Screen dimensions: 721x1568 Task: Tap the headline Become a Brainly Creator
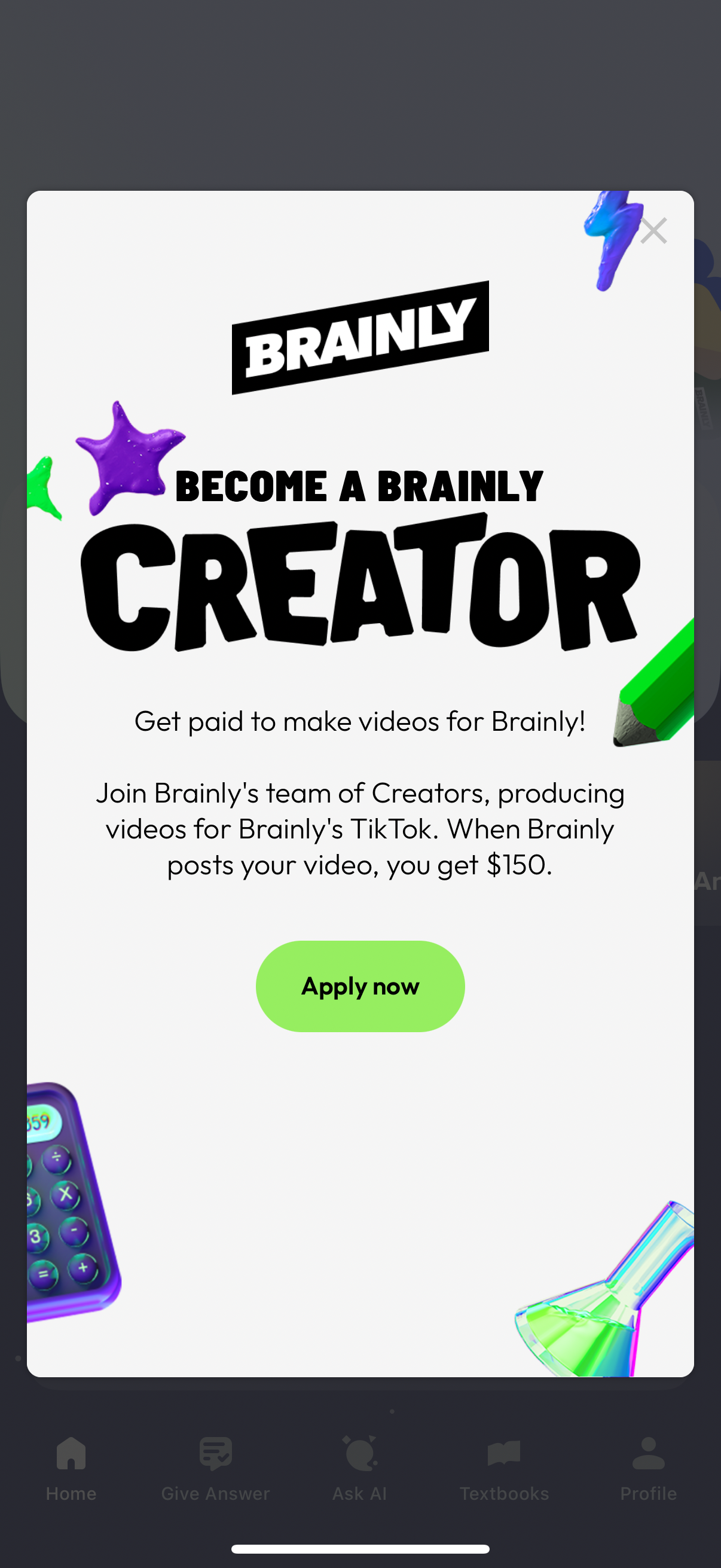tap(359, 484)
